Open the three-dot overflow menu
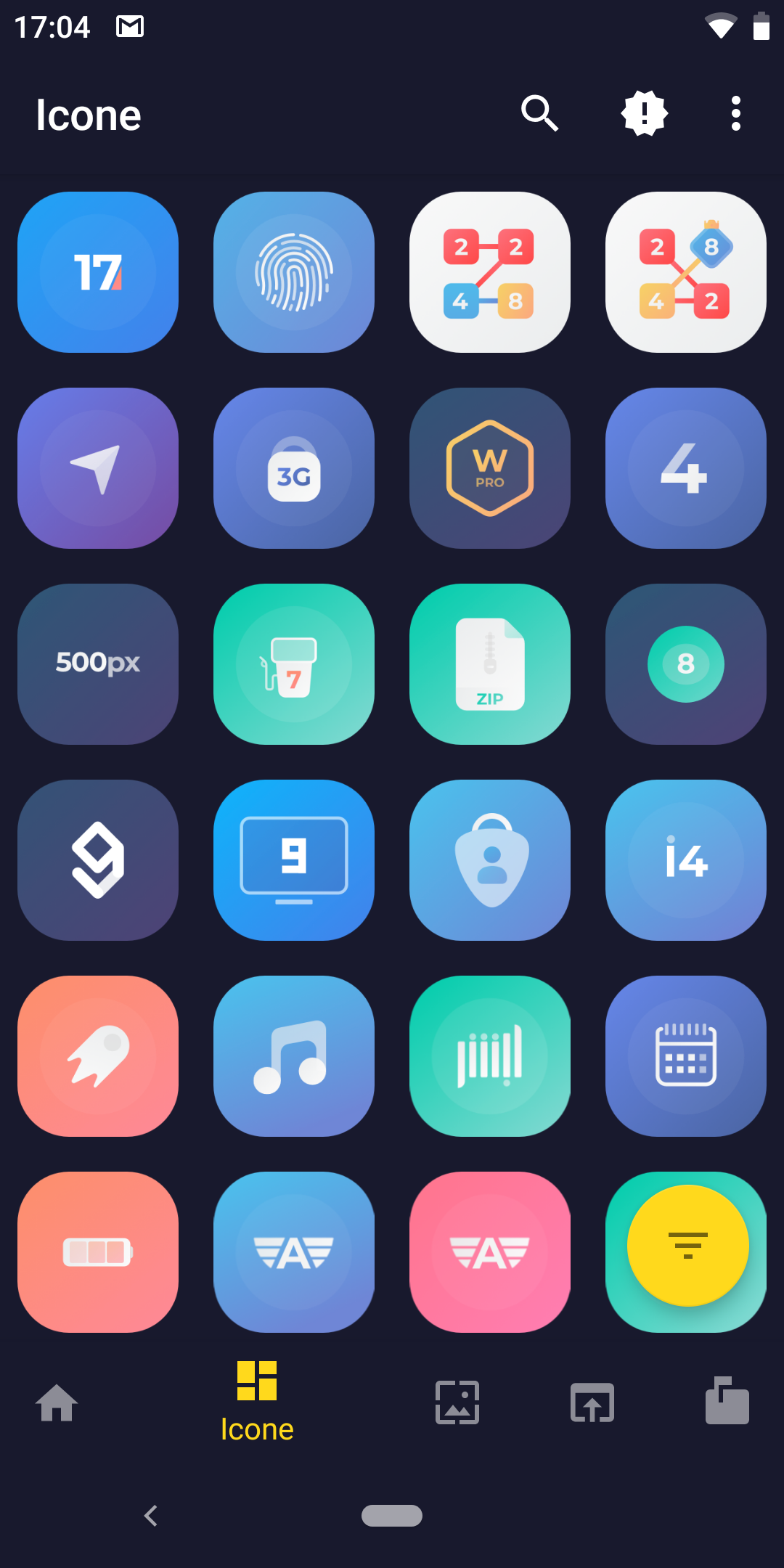Viewport: 784px width, 1568px height. [x=735, y=113]
